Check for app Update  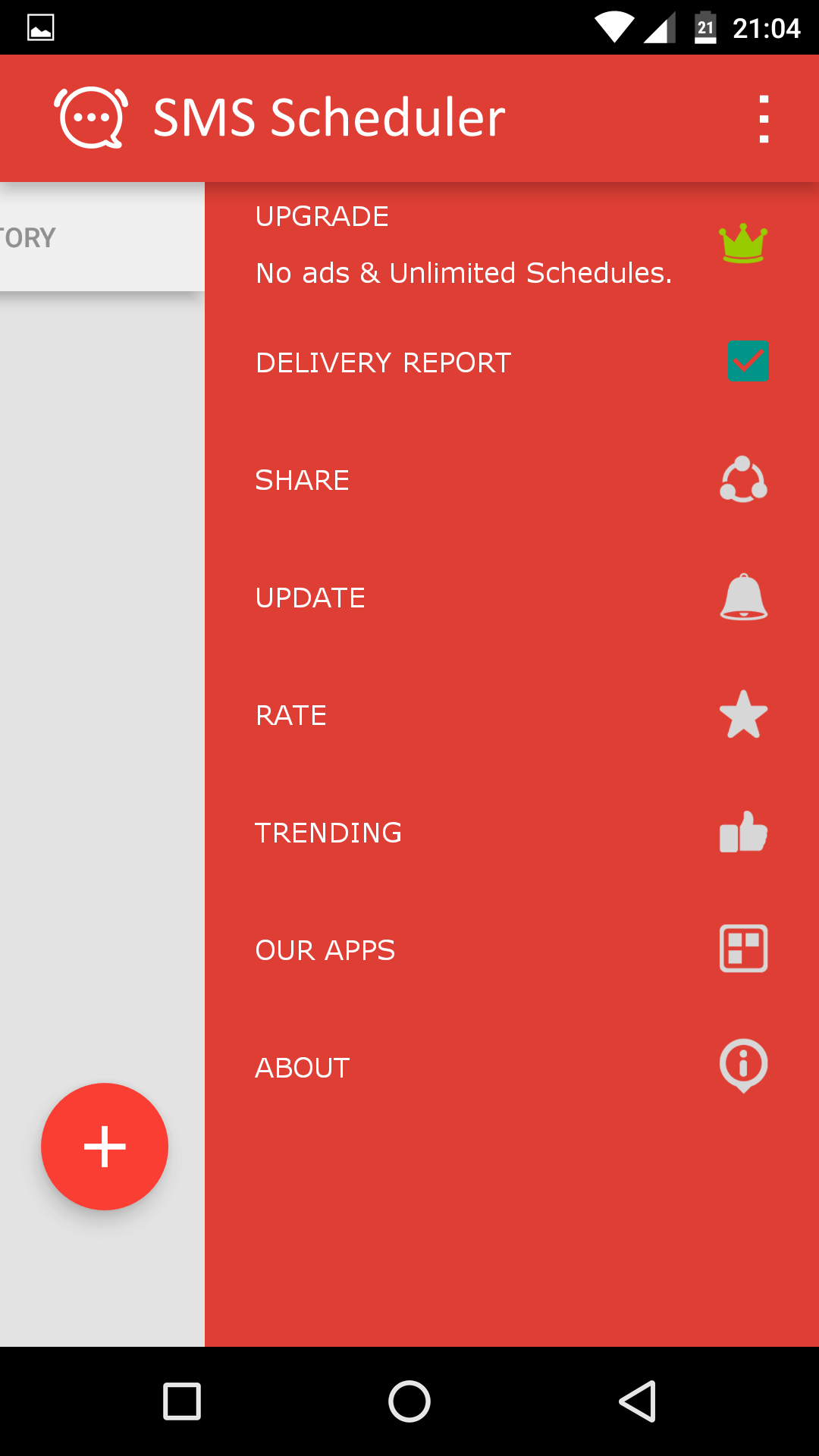512,598
